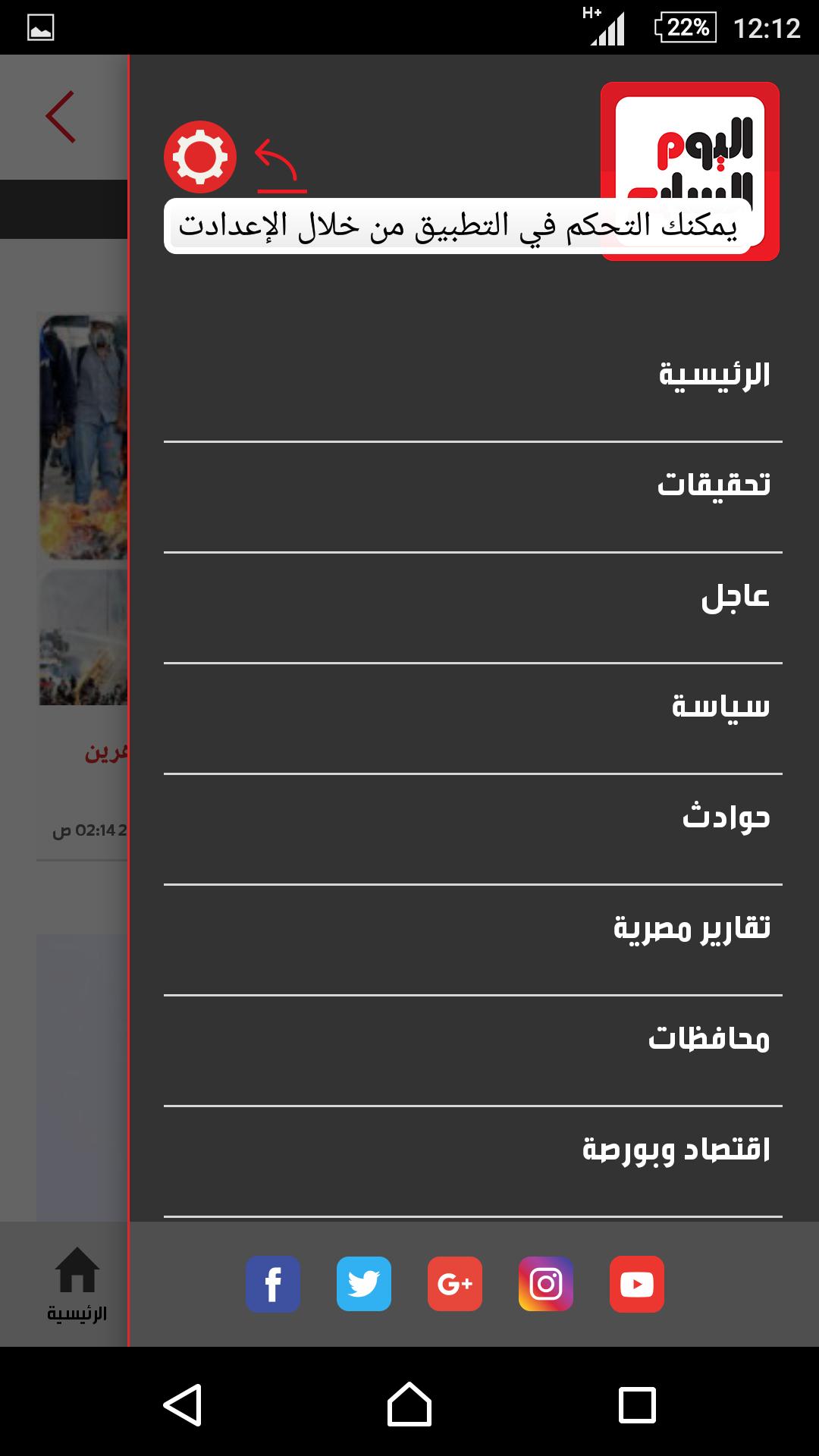Open the Google Plus icon
The image size is (819, 1456).
[x=455, y=1284]
